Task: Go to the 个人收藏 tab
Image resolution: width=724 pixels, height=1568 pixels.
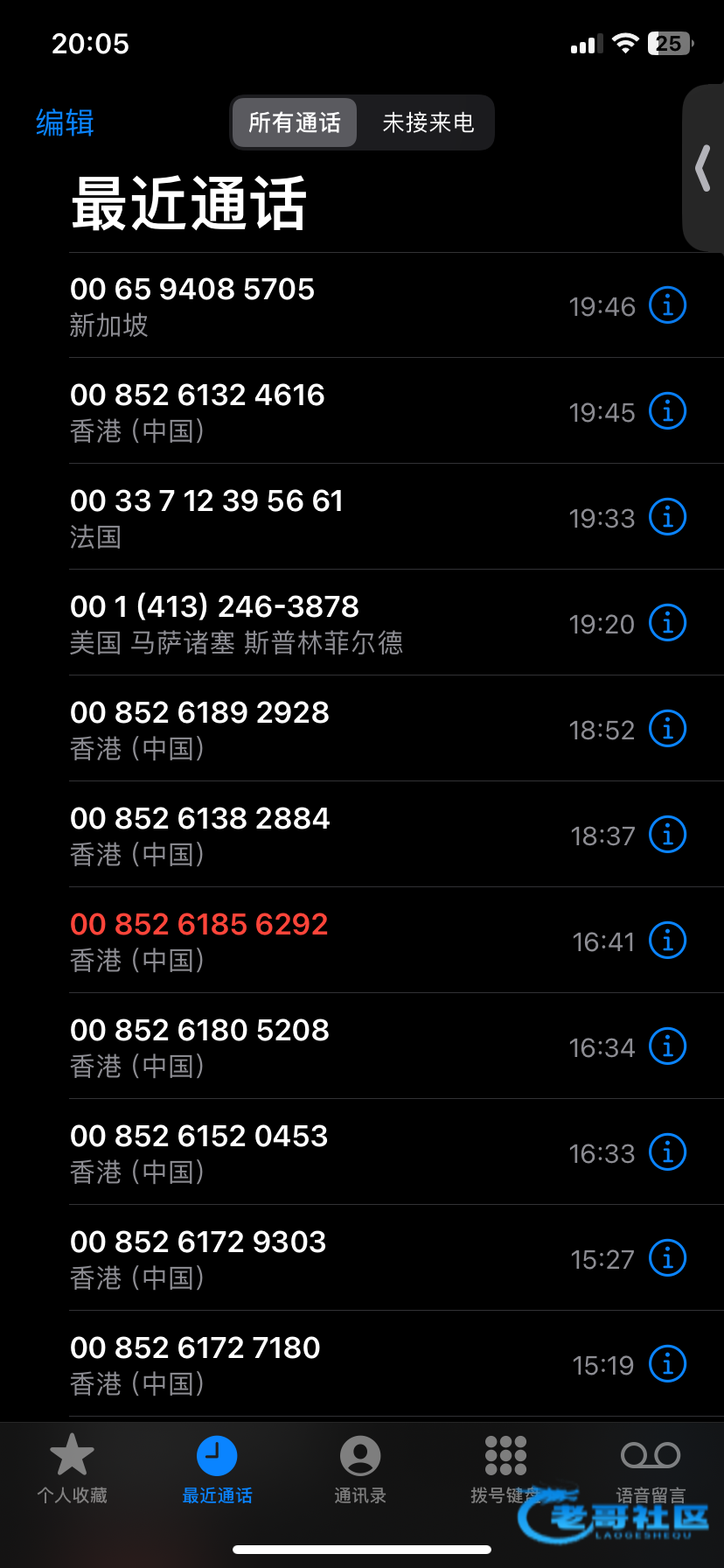Action: point(72,1469)
